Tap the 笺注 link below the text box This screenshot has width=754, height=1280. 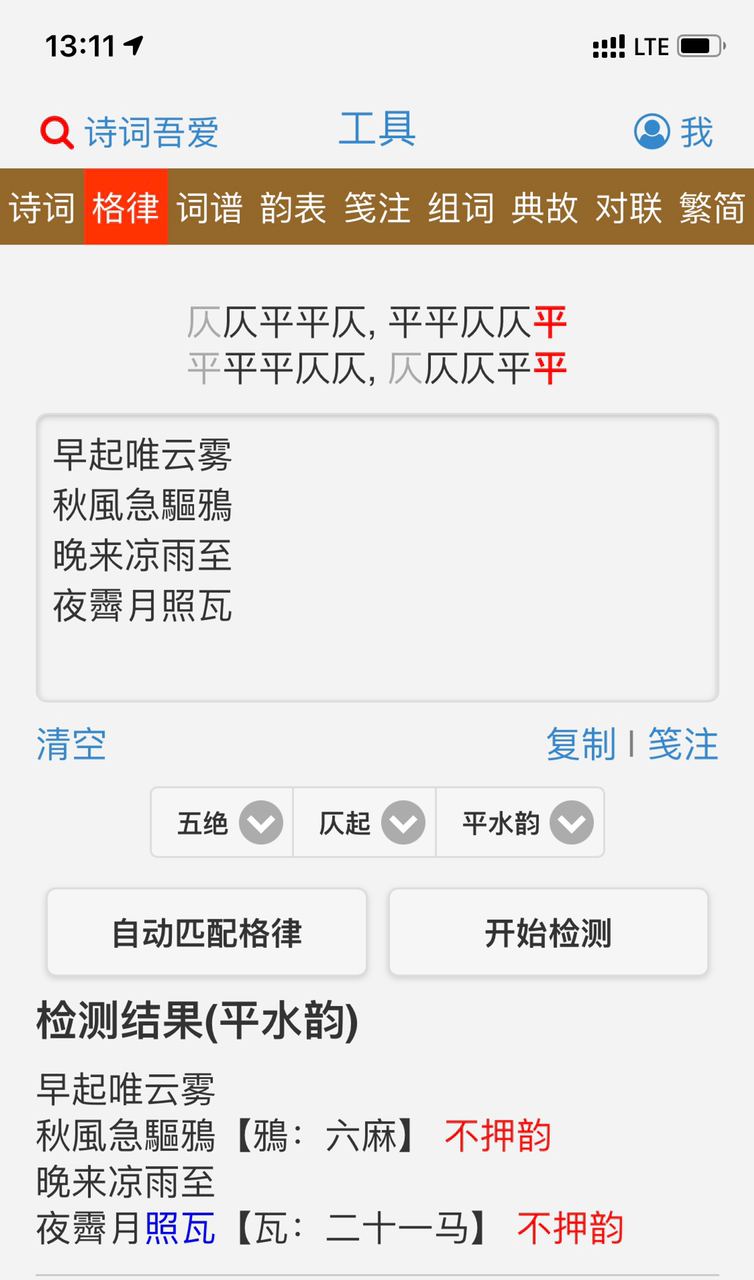(683, 745)
